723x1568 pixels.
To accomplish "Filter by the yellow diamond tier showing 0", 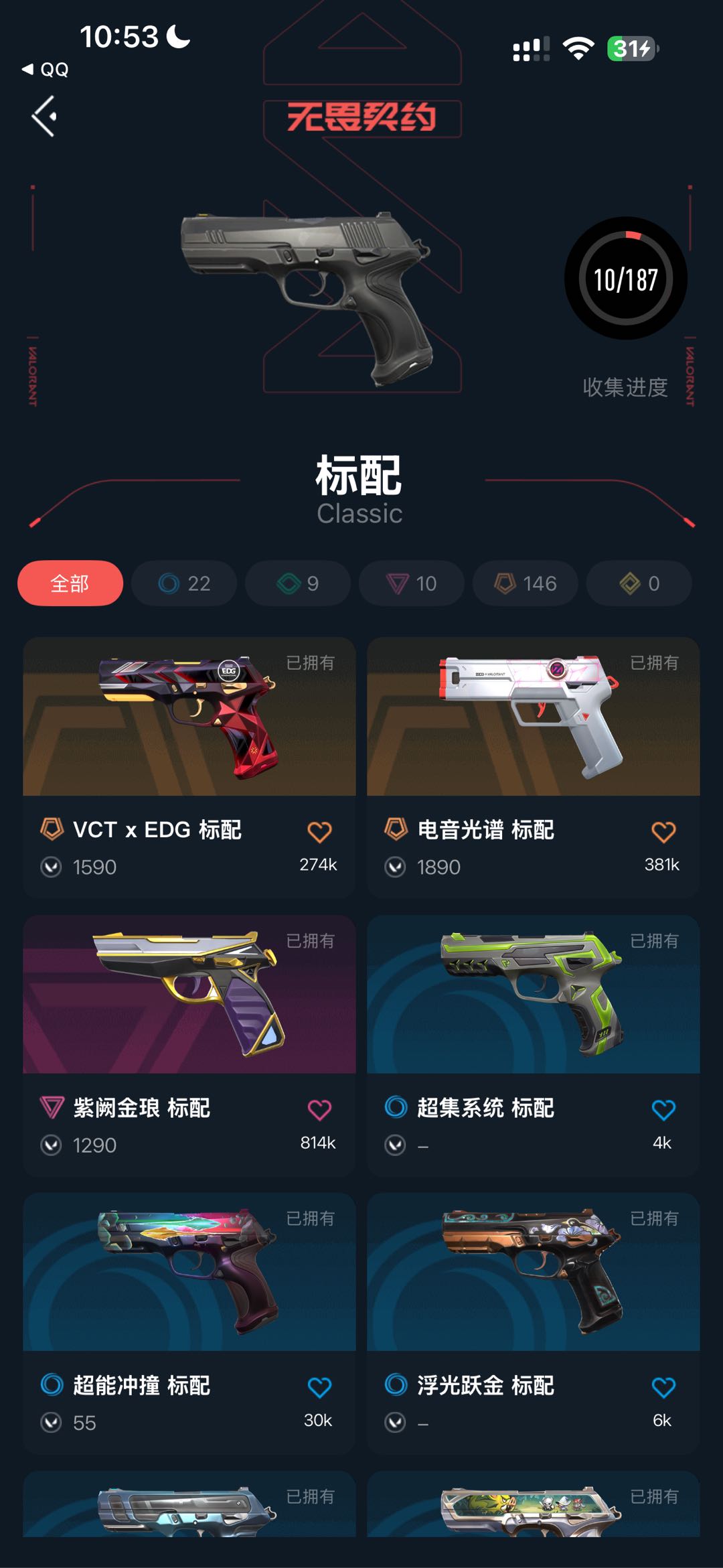I will point(639,583).
